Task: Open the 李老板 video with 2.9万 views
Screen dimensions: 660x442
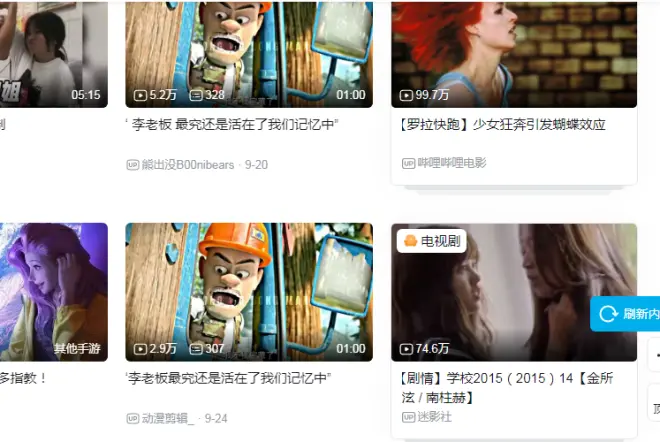Action: [x=248, y=292]
